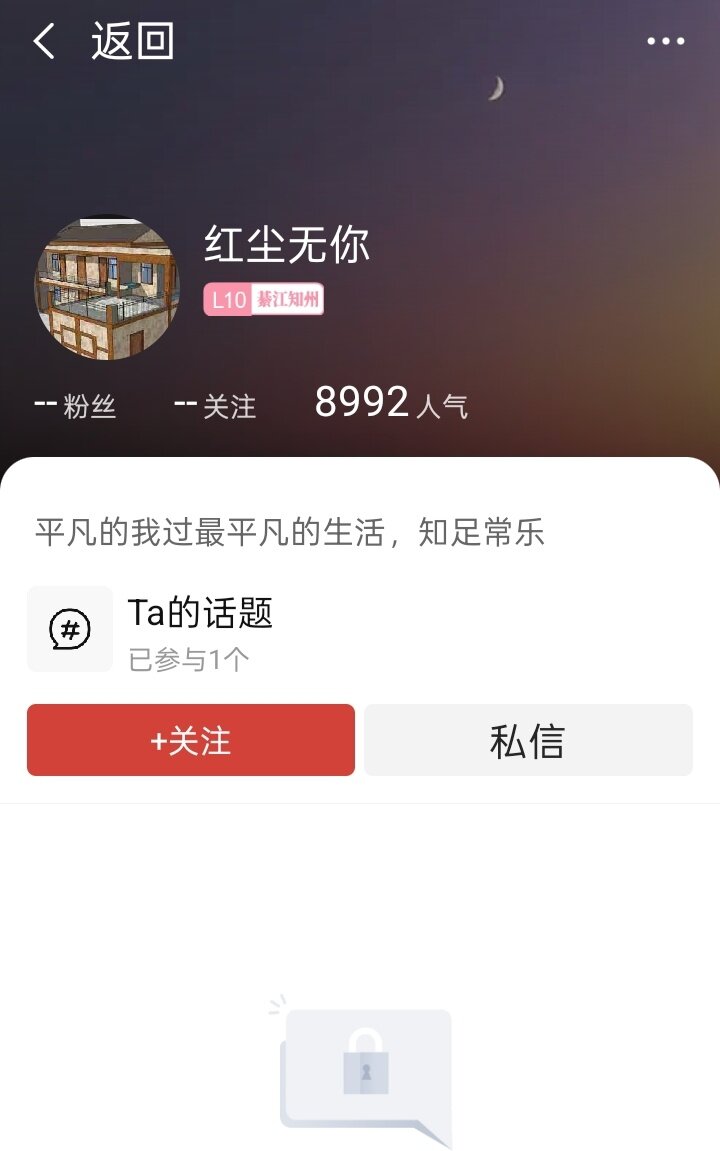Send a private message via 私信
The image size is (720, 1151).
pos(528,740)
